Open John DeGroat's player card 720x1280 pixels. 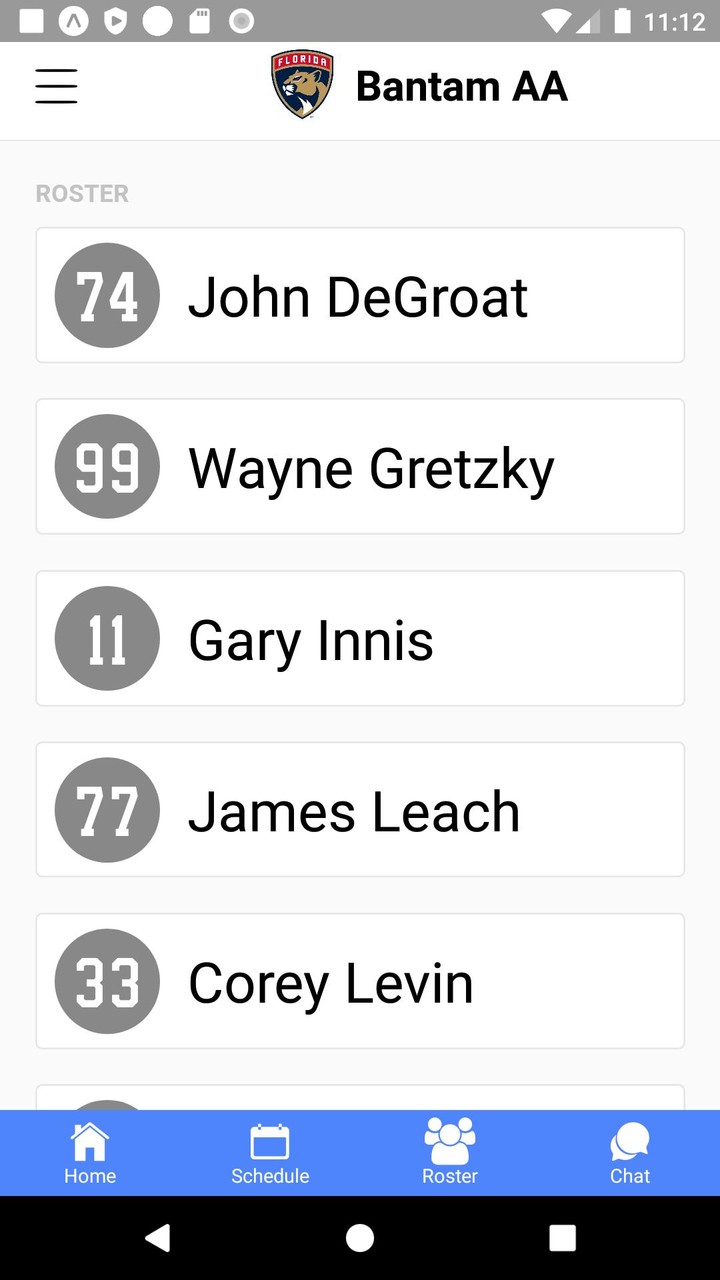coord(360,295)
